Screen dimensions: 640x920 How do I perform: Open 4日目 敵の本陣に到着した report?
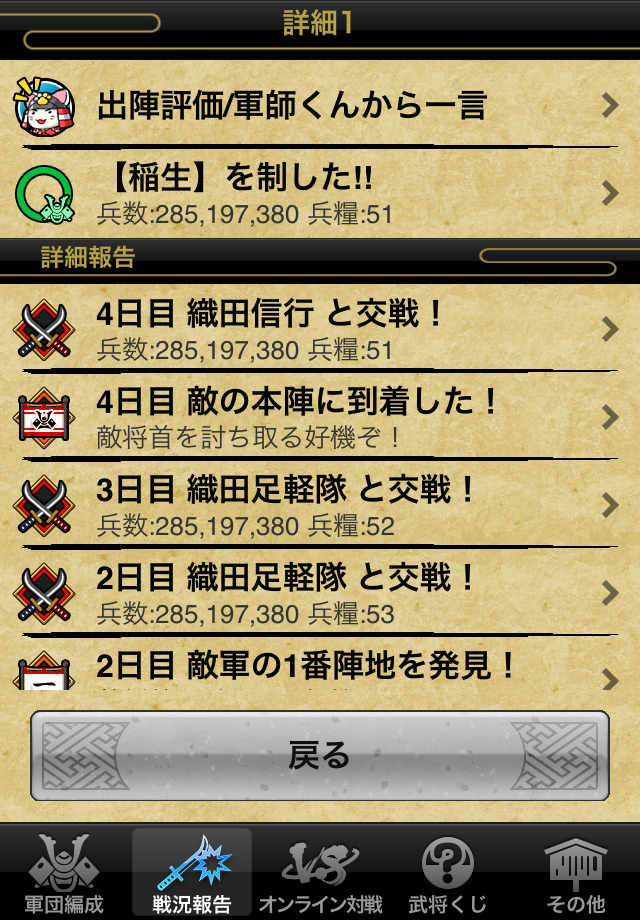(x=320, y=416)
